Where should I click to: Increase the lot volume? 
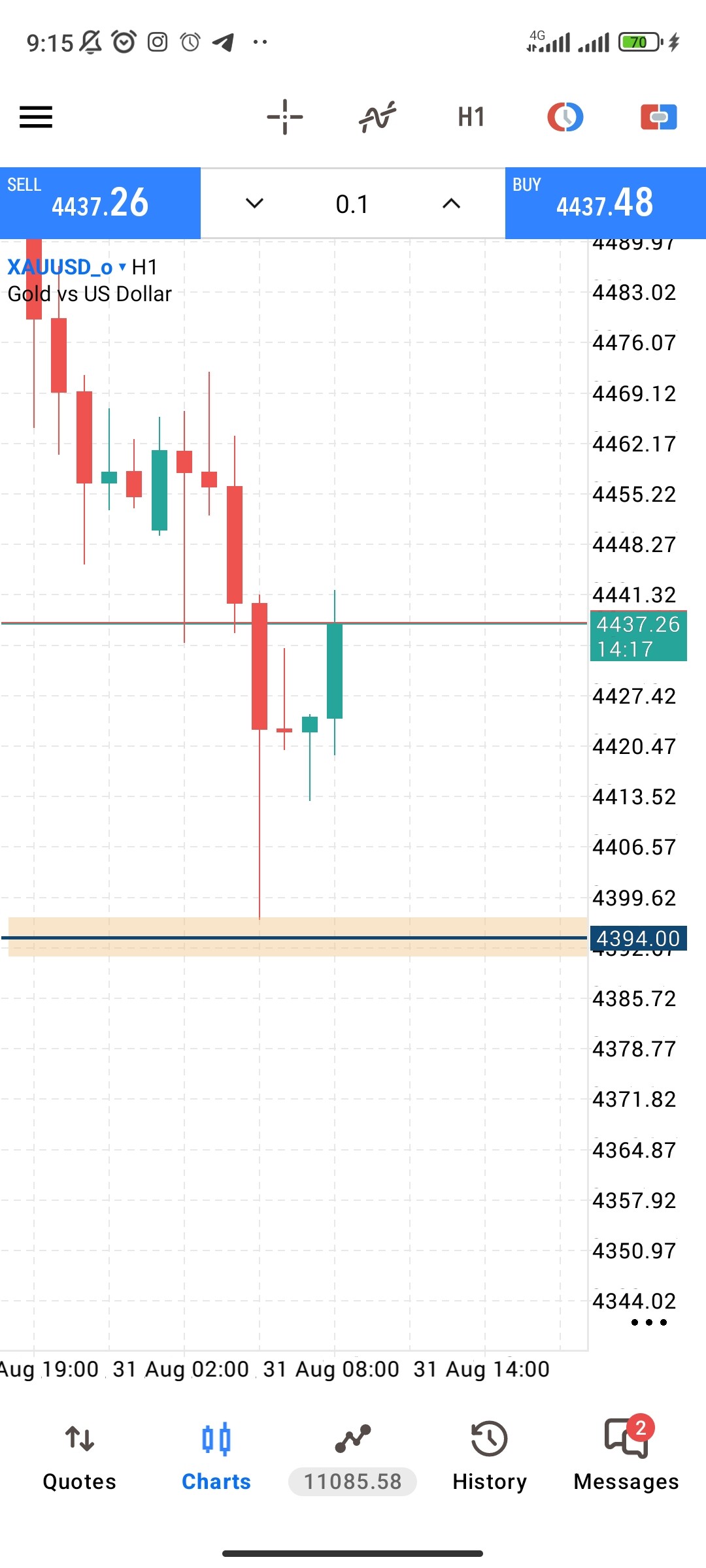pyautogui.click(x=451, y=204)
